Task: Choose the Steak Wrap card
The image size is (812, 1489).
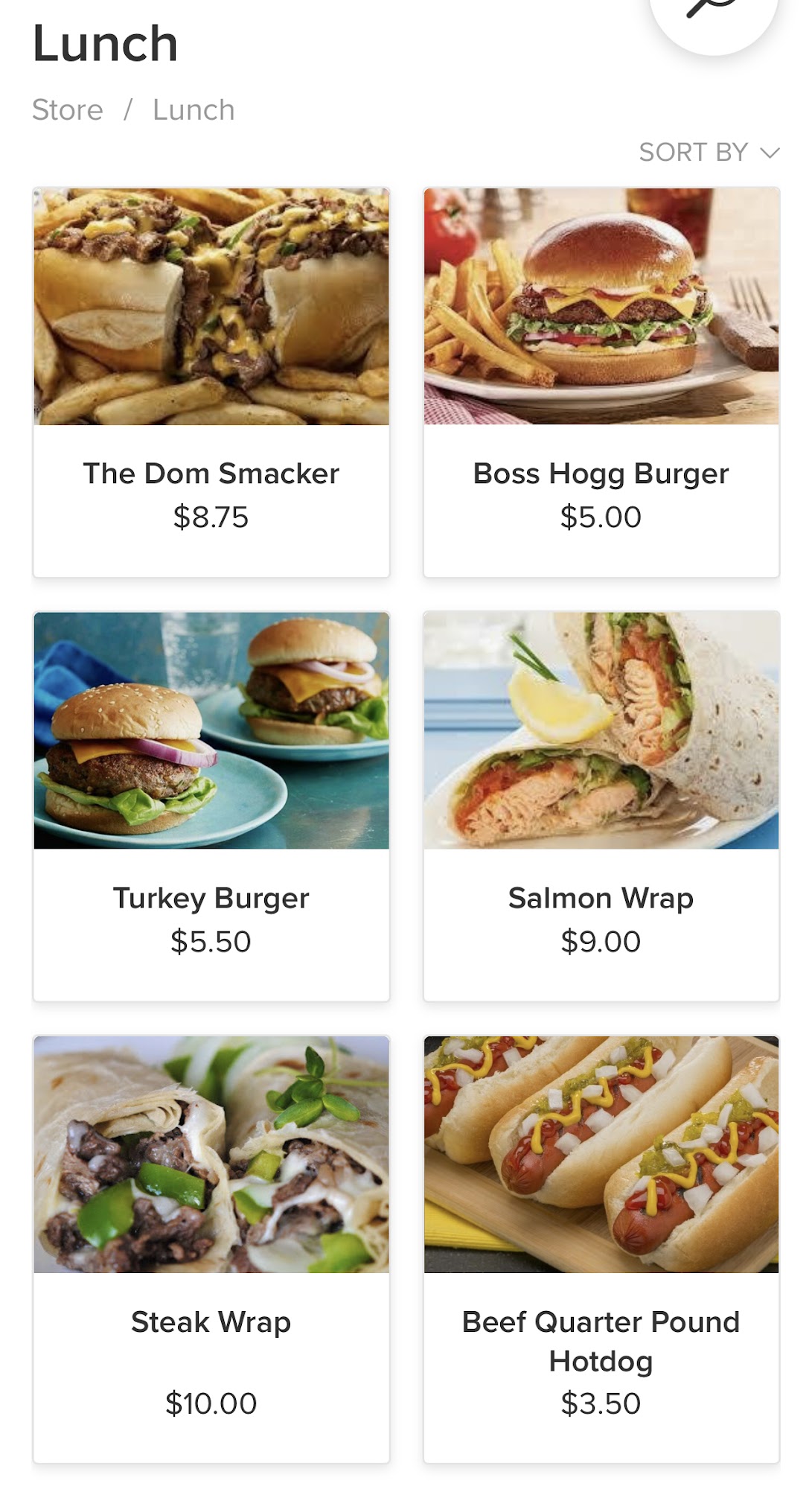Action: 211,1249
